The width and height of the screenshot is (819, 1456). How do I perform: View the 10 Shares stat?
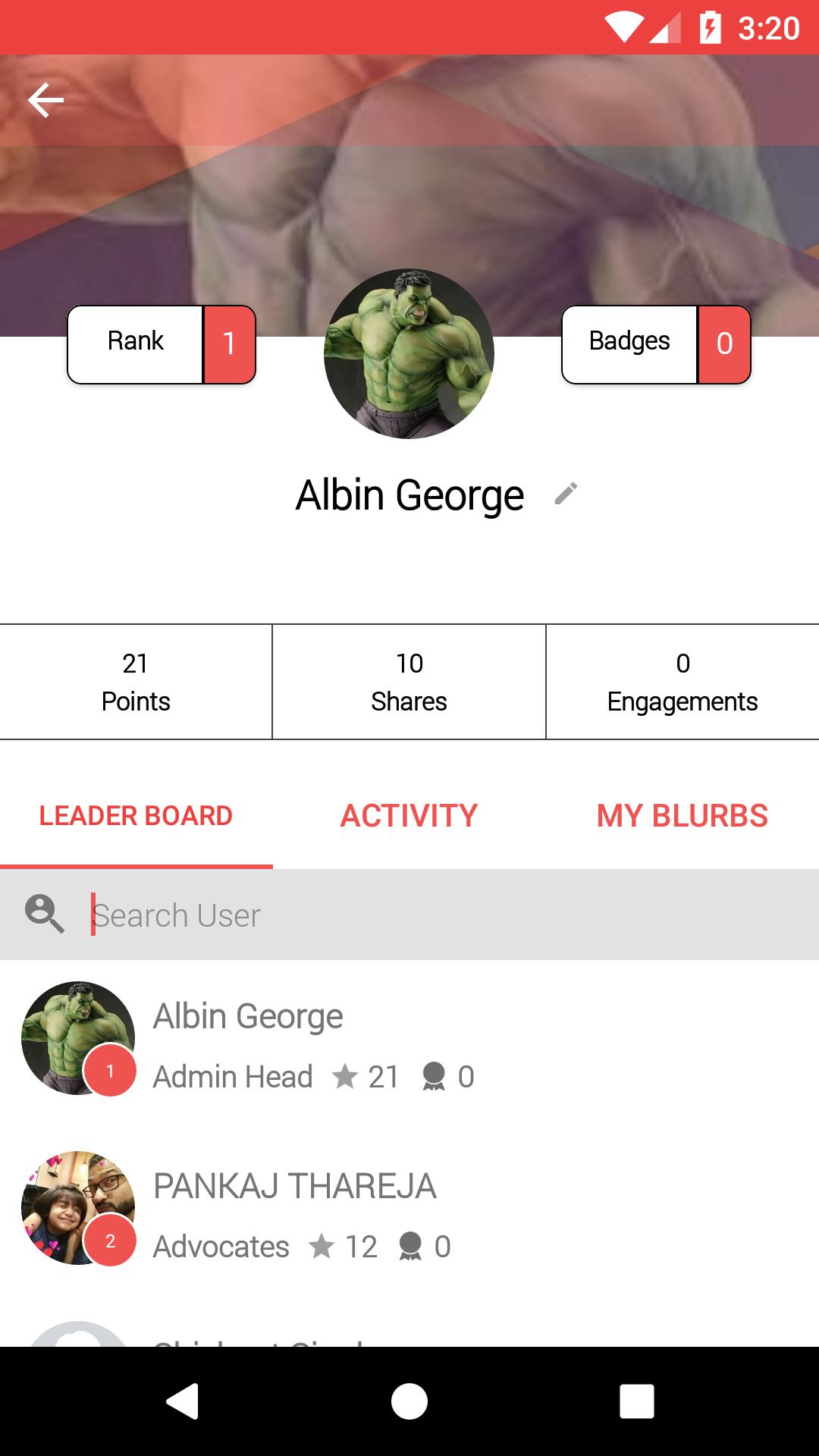click(409, 682)
